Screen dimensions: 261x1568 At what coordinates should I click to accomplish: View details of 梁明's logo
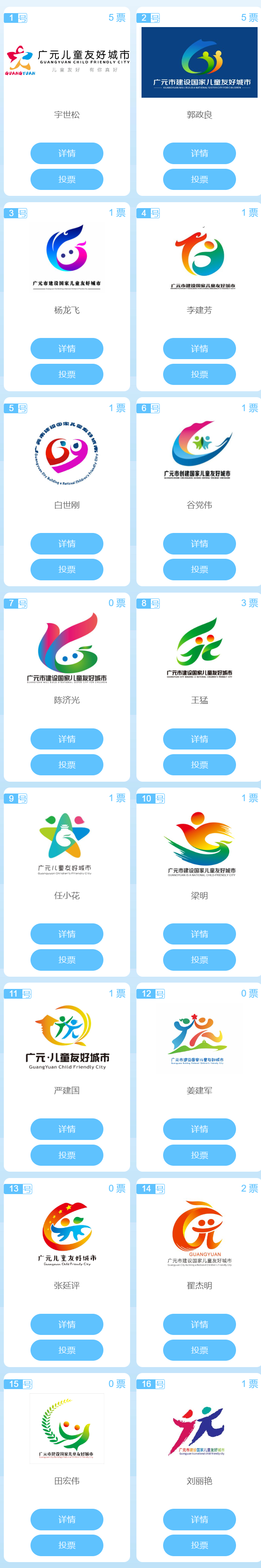tap(199, 934)
